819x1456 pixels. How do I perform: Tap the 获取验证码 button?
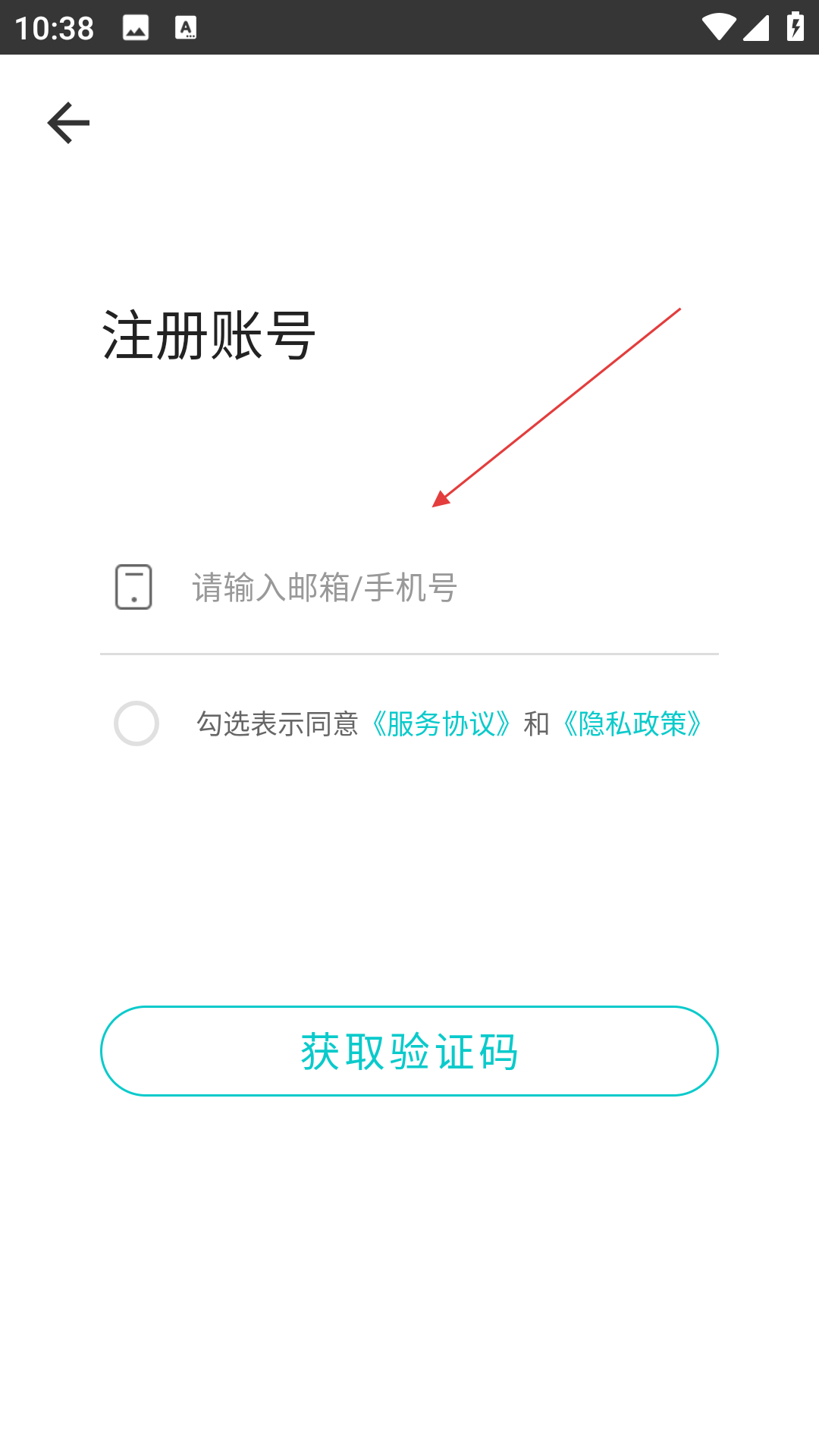pyautogui.click(x=409, y=1051)
